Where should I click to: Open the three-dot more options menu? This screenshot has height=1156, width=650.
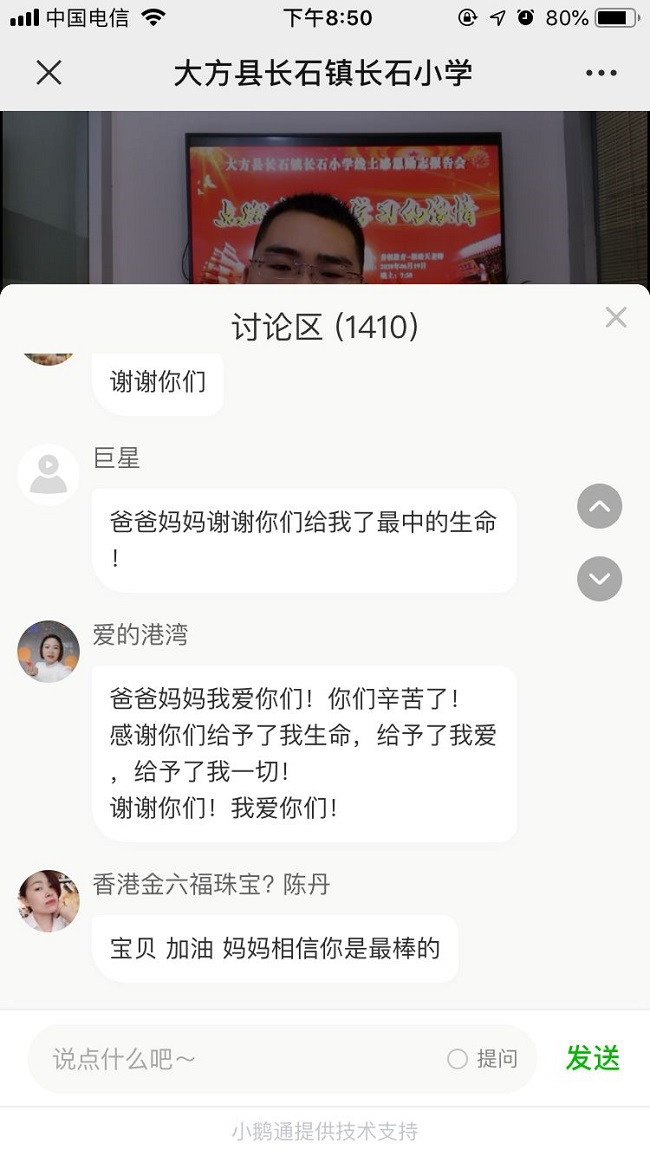[601, 73]
